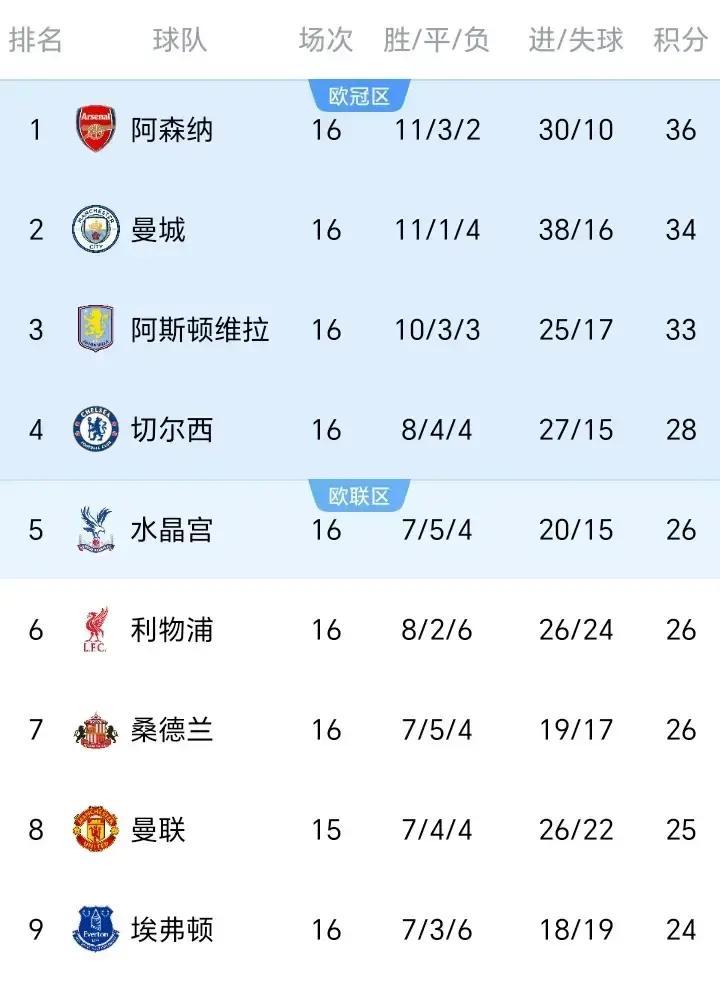Screen dimensions: 720x988
Task: Select the Manchester City badge icon
Action: tap(95, 229)
